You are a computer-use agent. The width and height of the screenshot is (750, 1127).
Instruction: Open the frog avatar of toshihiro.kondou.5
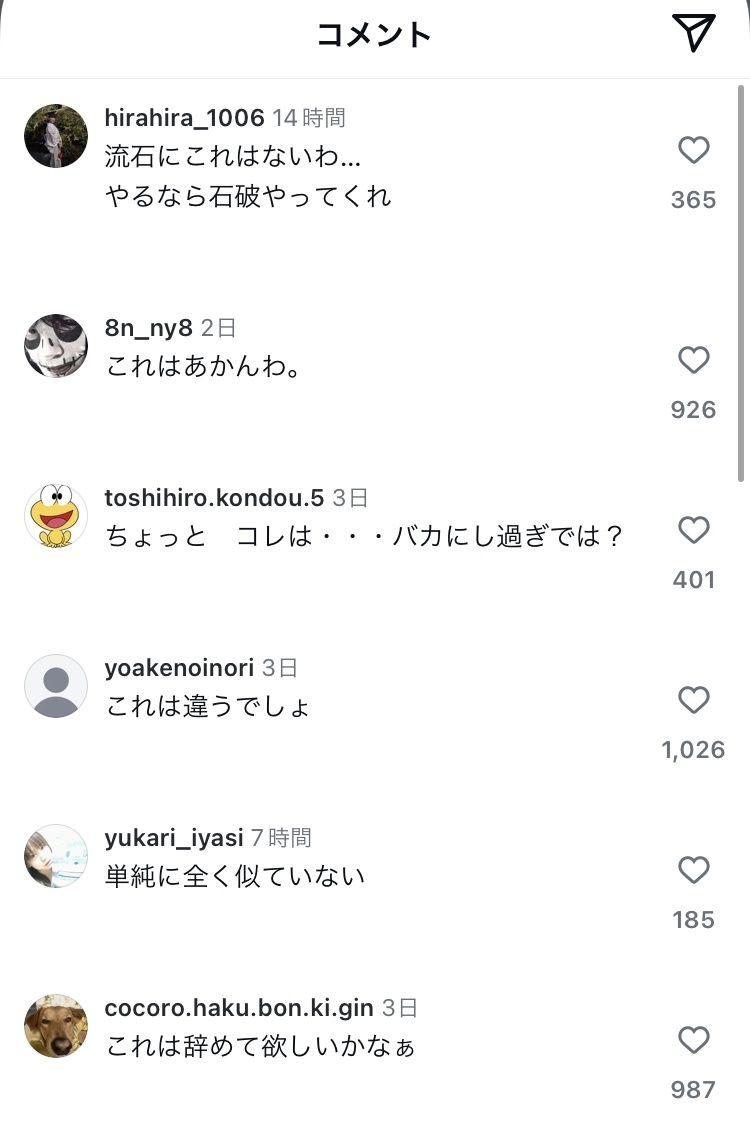coord(56,516)
